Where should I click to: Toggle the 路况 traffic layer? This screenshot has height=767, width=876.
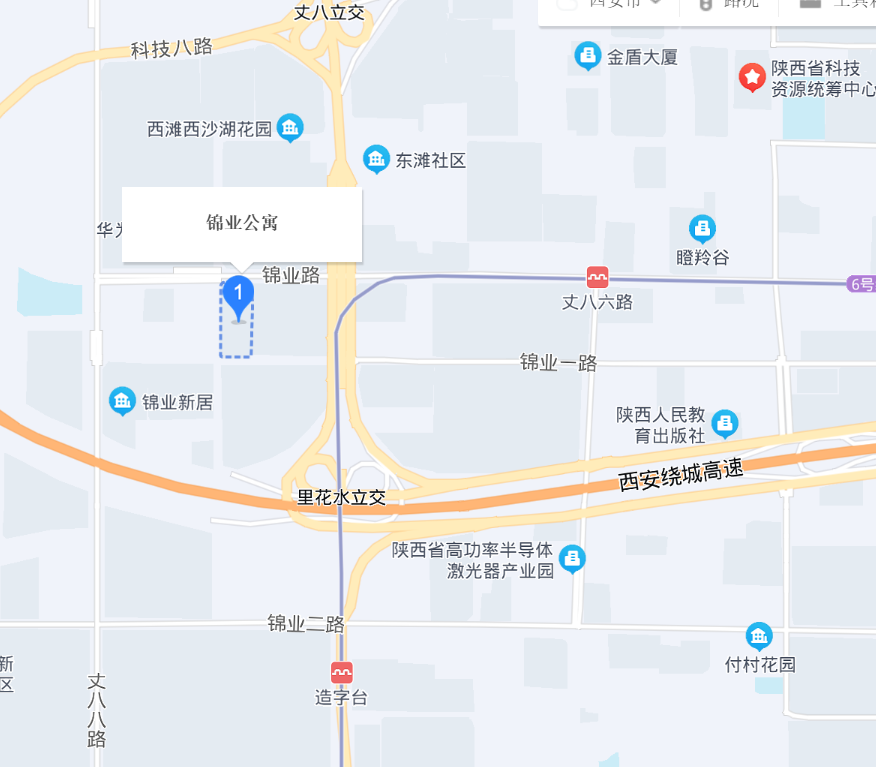coord(730,3)
